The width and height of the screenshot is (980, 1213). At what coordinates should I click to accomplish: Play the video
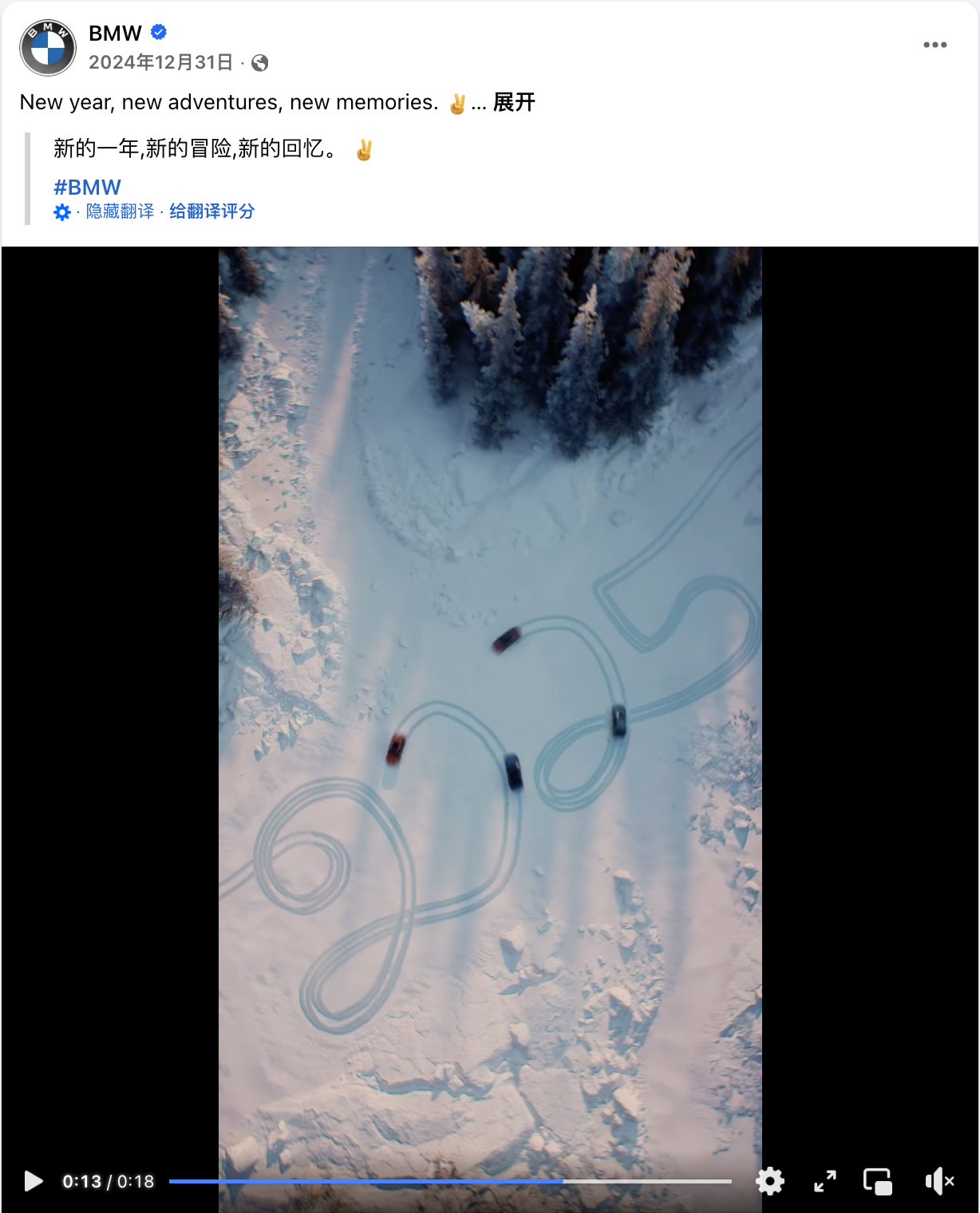[34, 1181]
